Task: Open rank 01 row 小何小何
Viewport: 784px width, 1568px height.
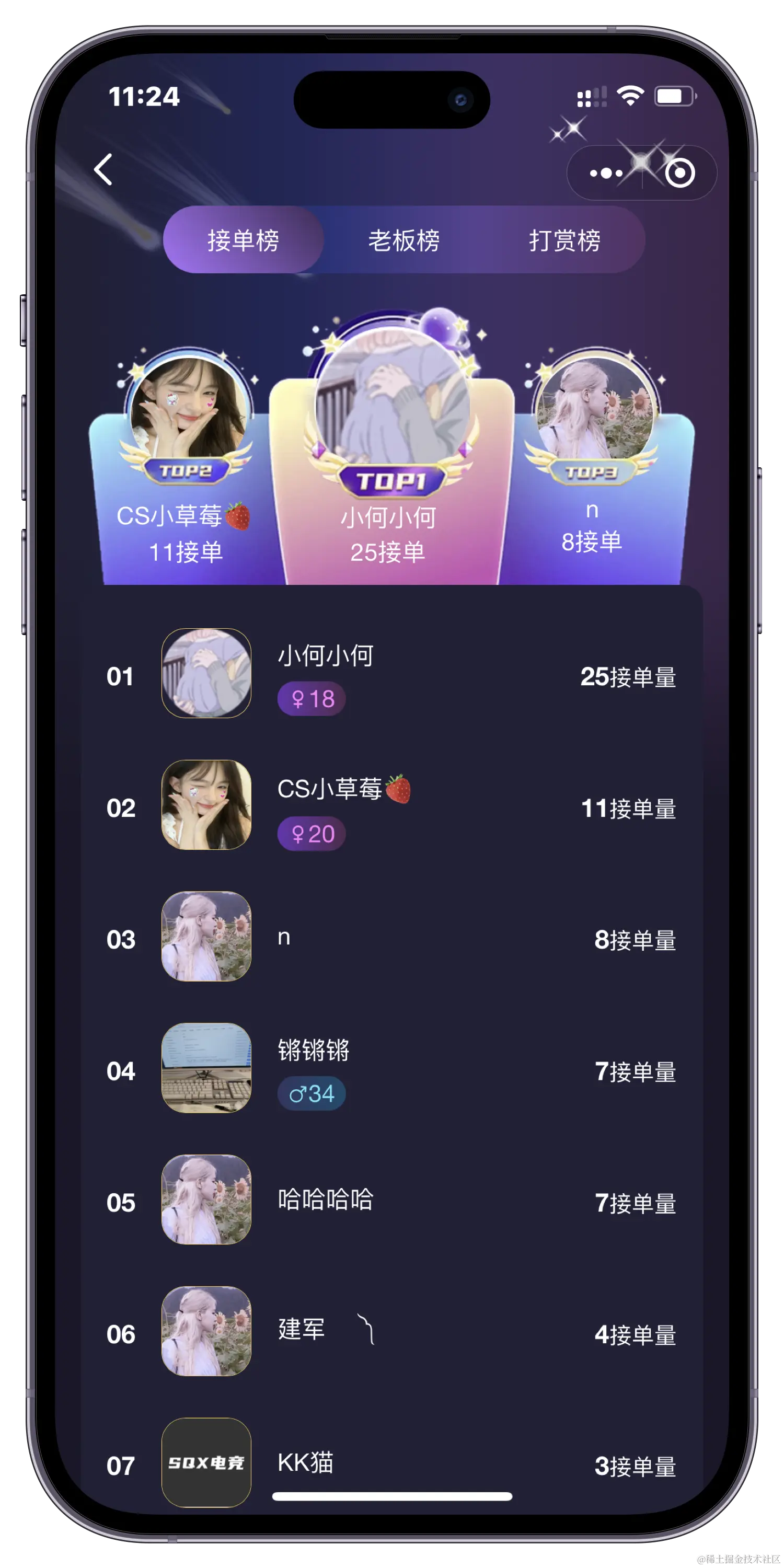Action: tap(389, 674)
